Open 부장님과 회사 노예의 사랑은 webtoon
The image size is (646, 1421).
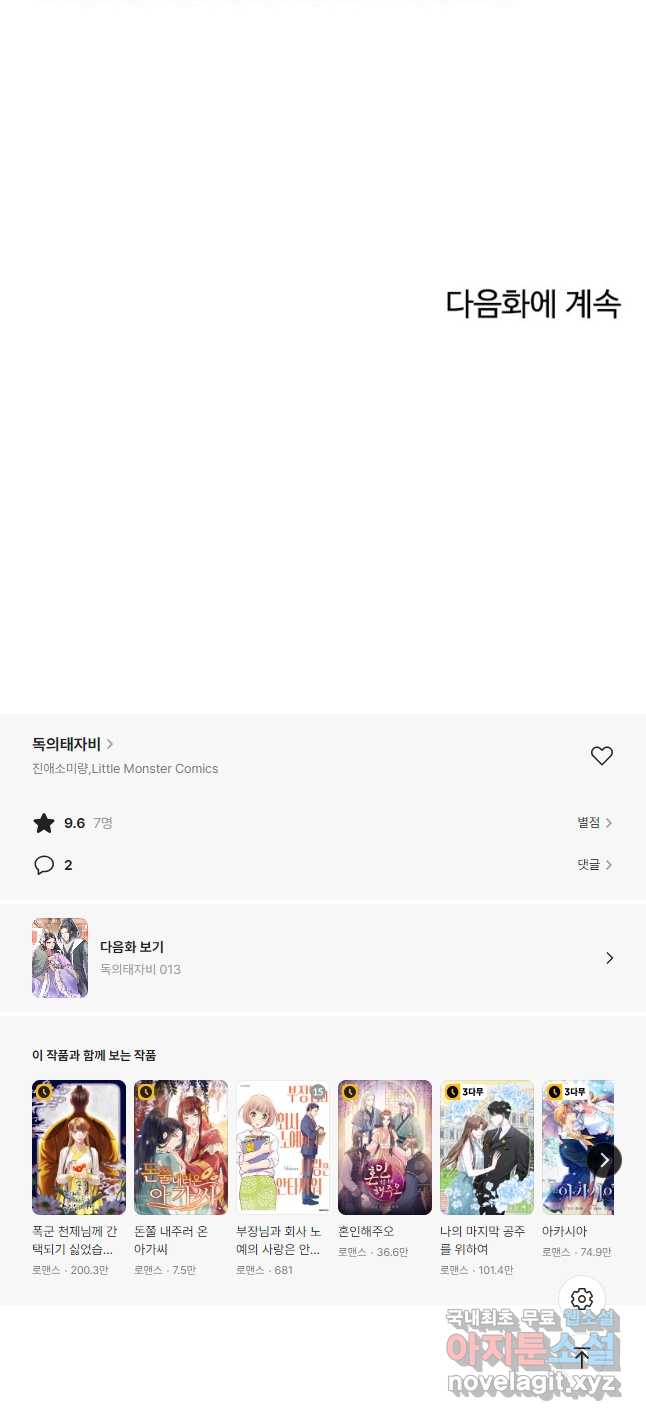(x=283, y=1148)
